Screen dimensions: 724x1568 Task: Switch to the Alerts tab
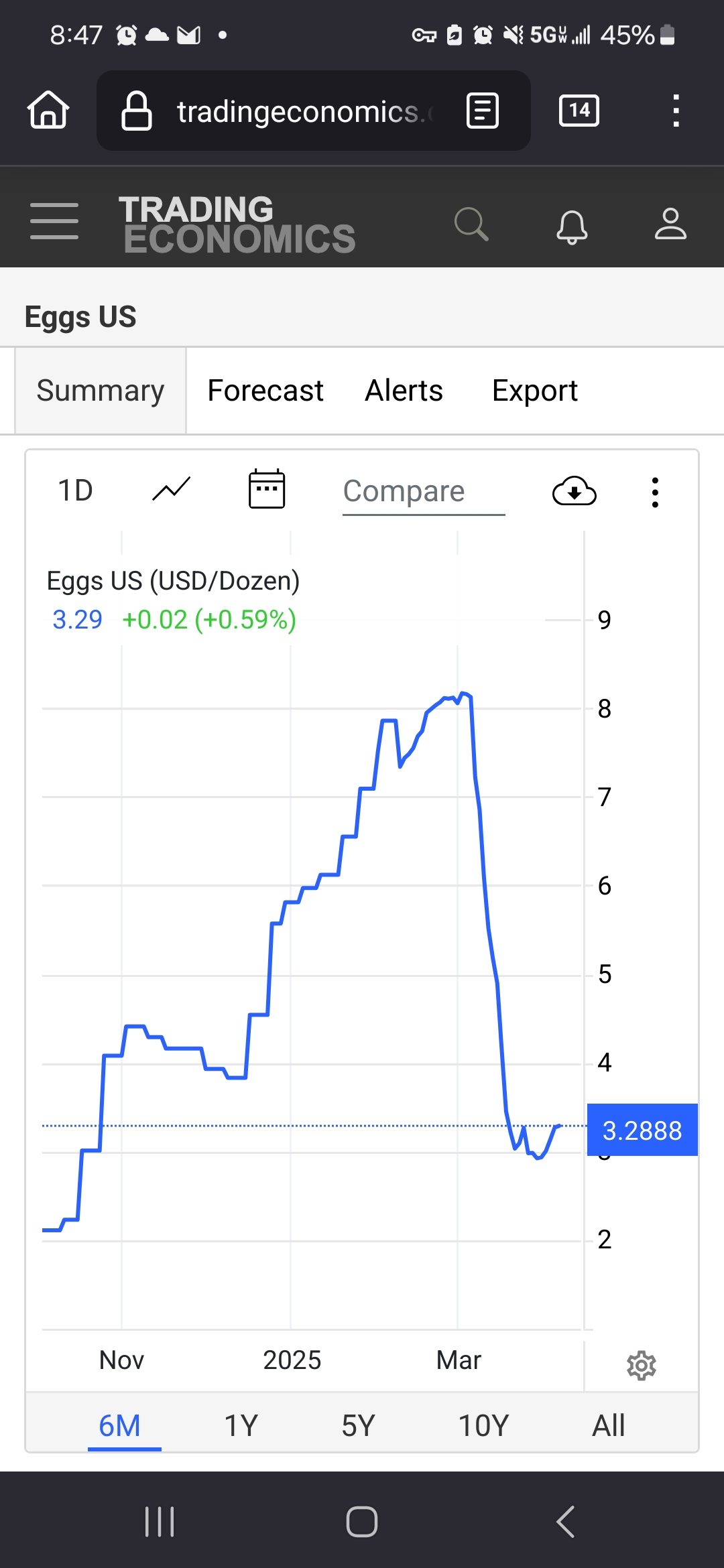(x=404, y=391)
